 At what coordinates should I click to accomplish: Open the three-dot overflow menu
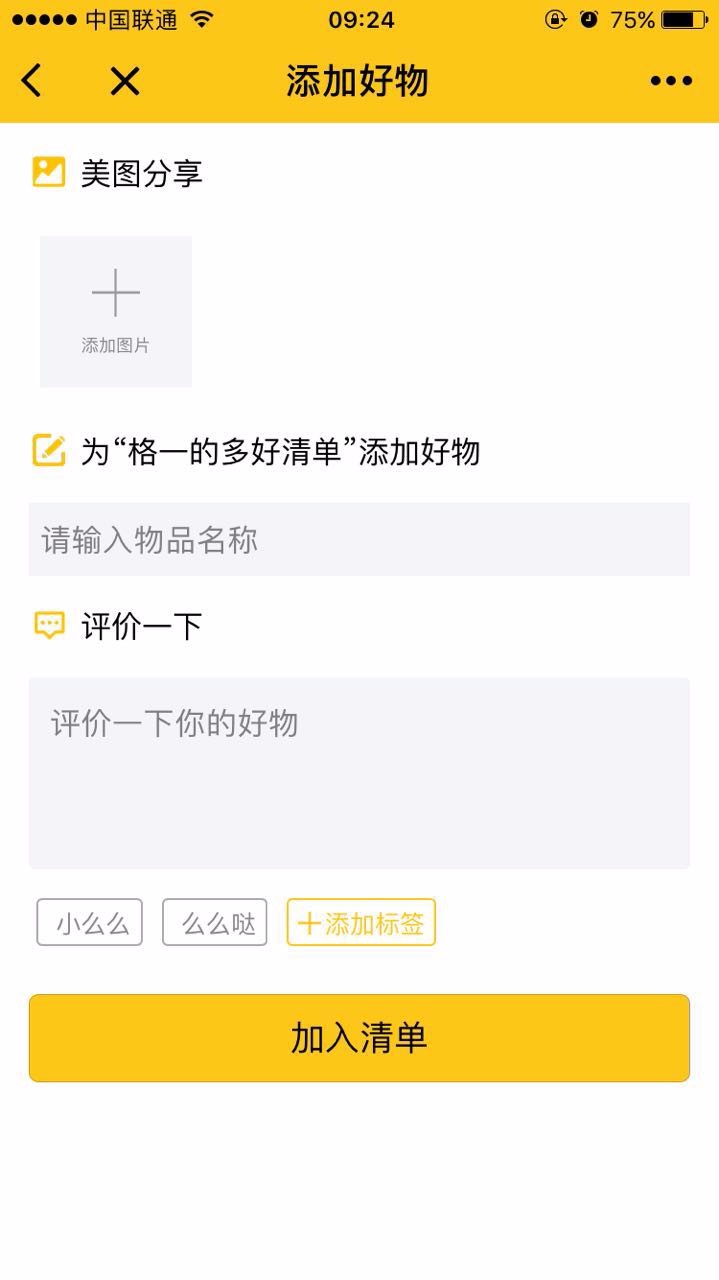pos(671,81)
